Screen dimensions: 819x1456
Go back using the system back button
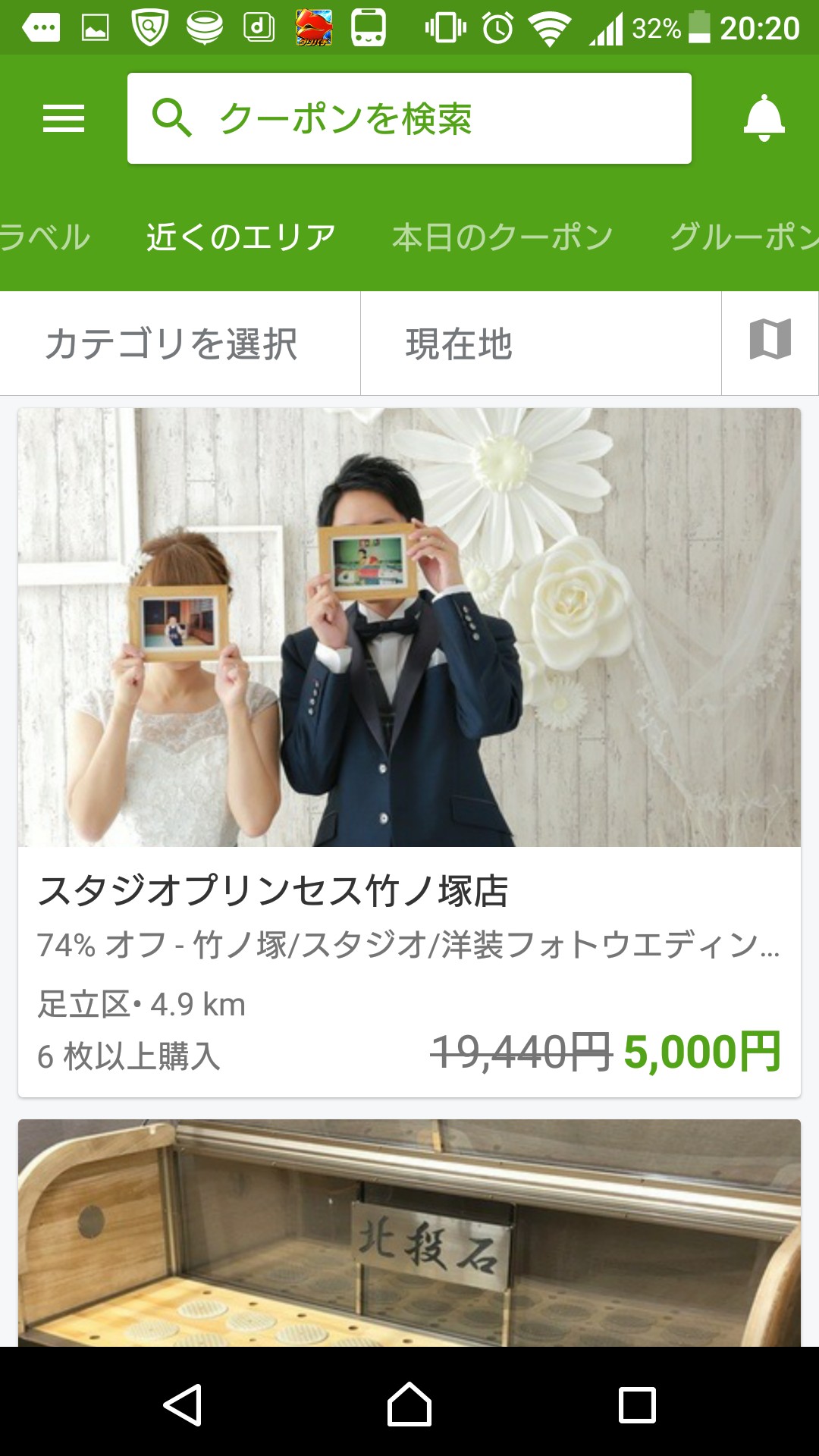point(182,1404)
